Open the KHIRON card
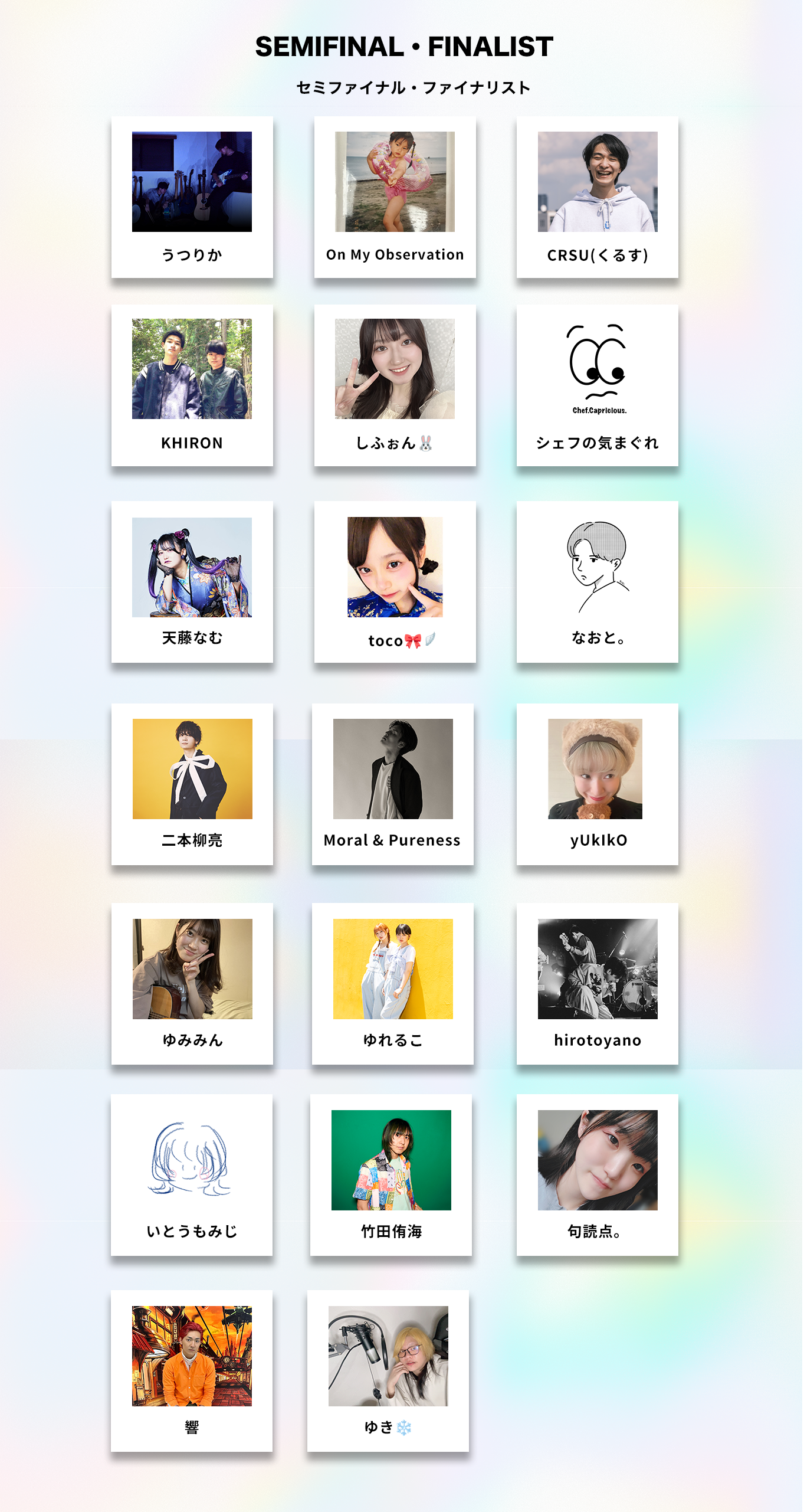 [x=192, y=385]
